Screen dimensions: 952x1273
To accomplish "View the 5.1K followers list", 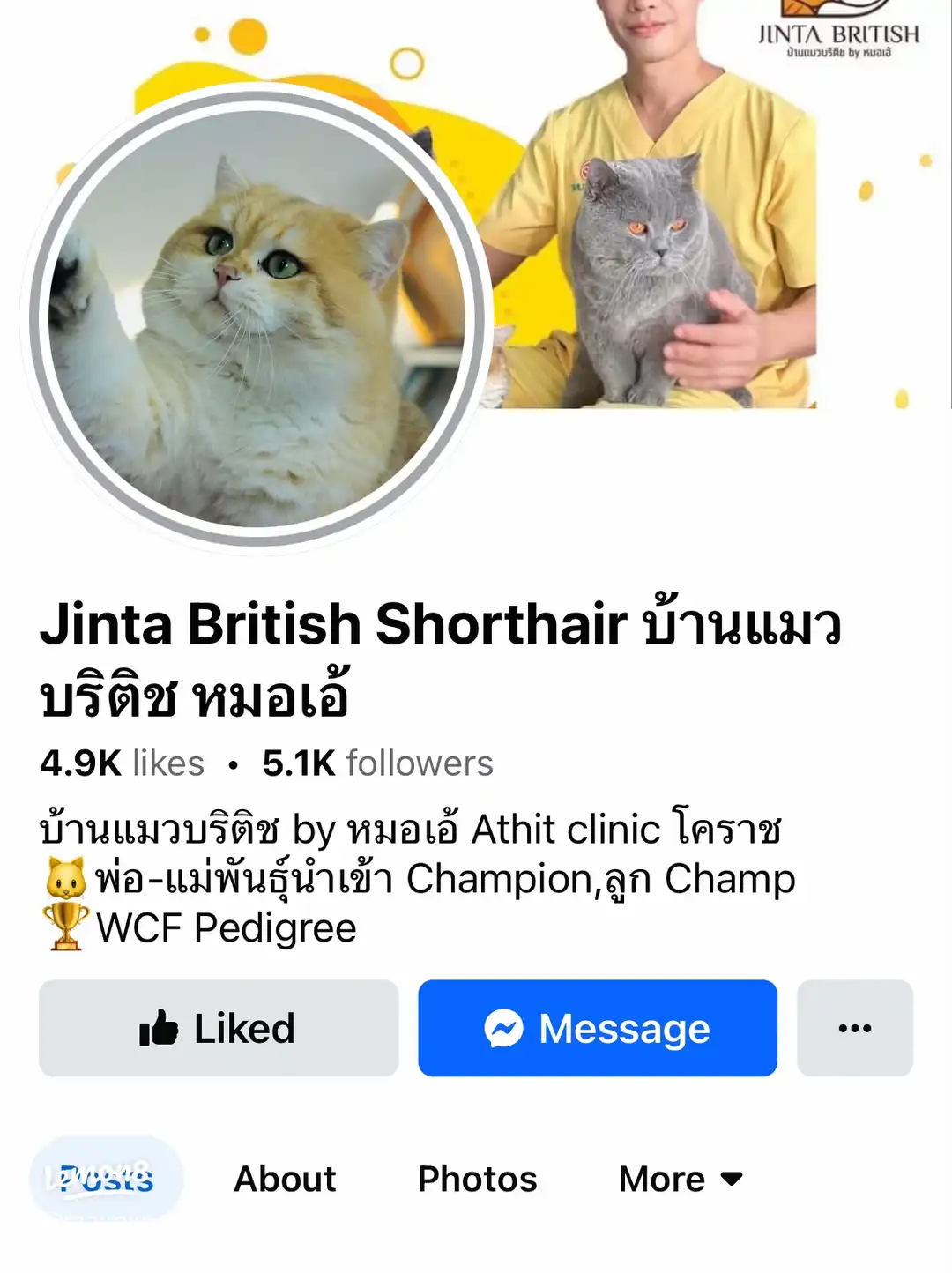I will pyautogui.click(x=375, y=762).
